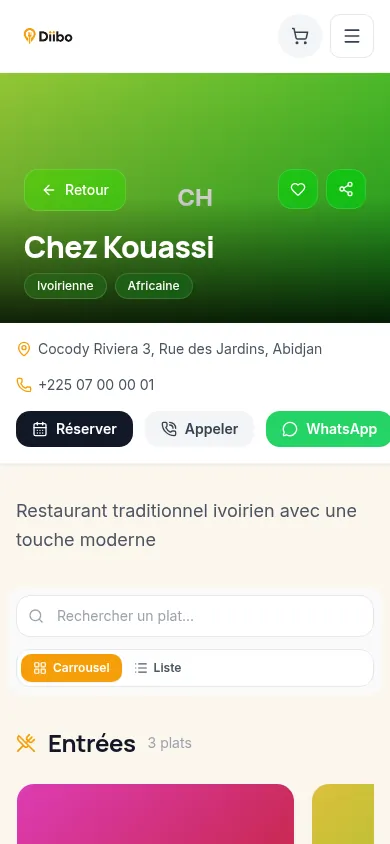Contact the restaurant via WhatsApp
The height and width of the screenshot is (844, 390).
pos(329,429)
